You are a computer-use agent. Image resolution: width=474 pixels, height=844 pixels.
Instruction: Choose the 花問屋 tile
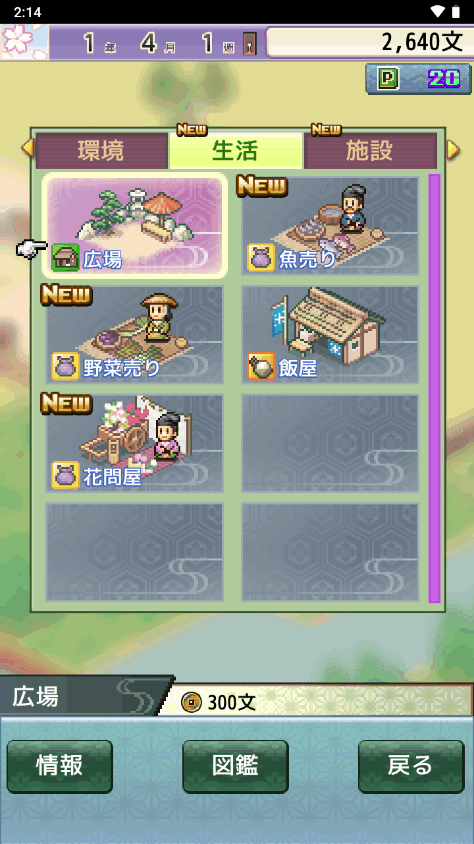click(135, 443)
